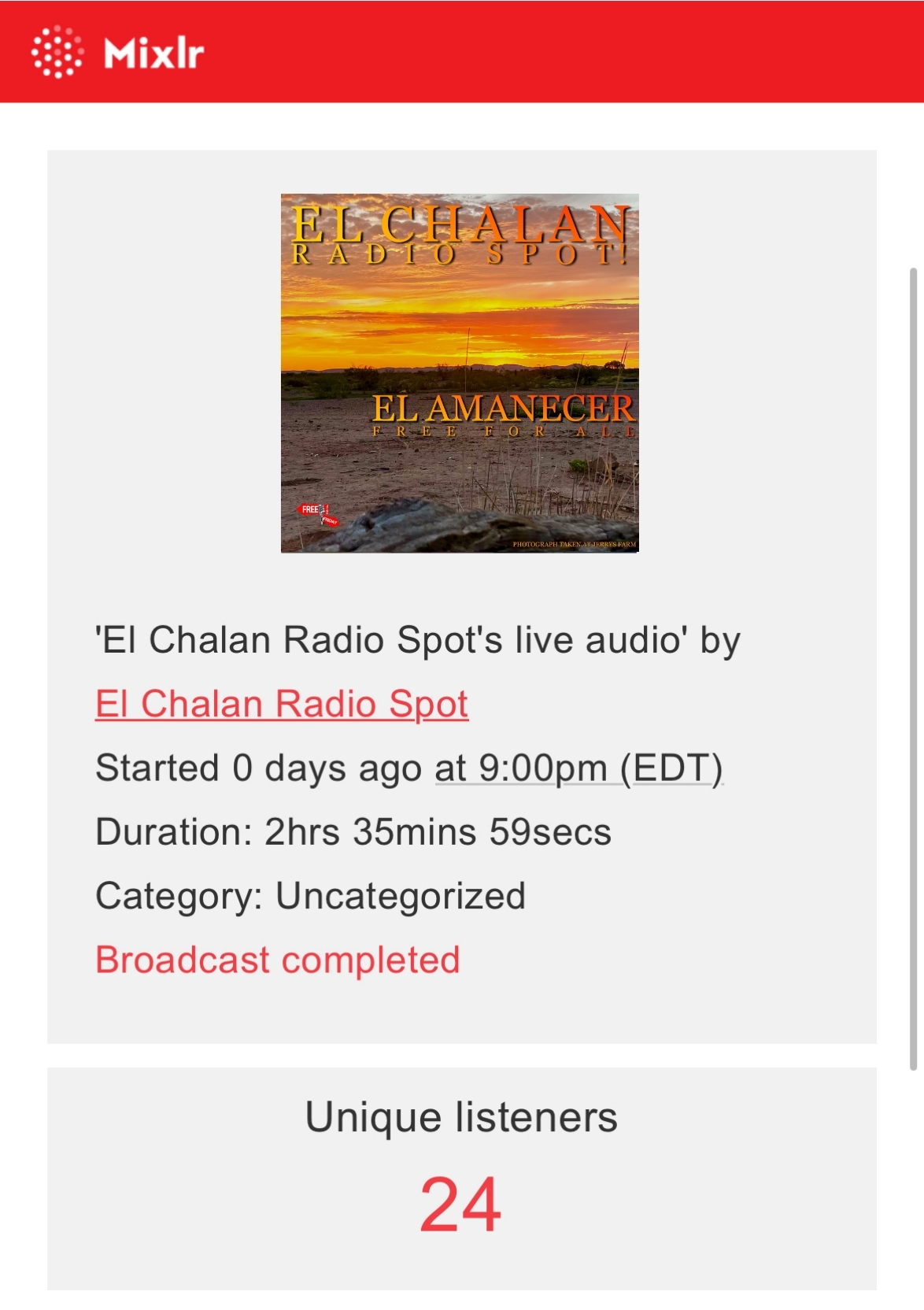Image resolution: width=924 pixels, height=1310 pixels.
Task: Tap the underlined 9:00pm (EDT) start time
Action: tap(578, 768)
